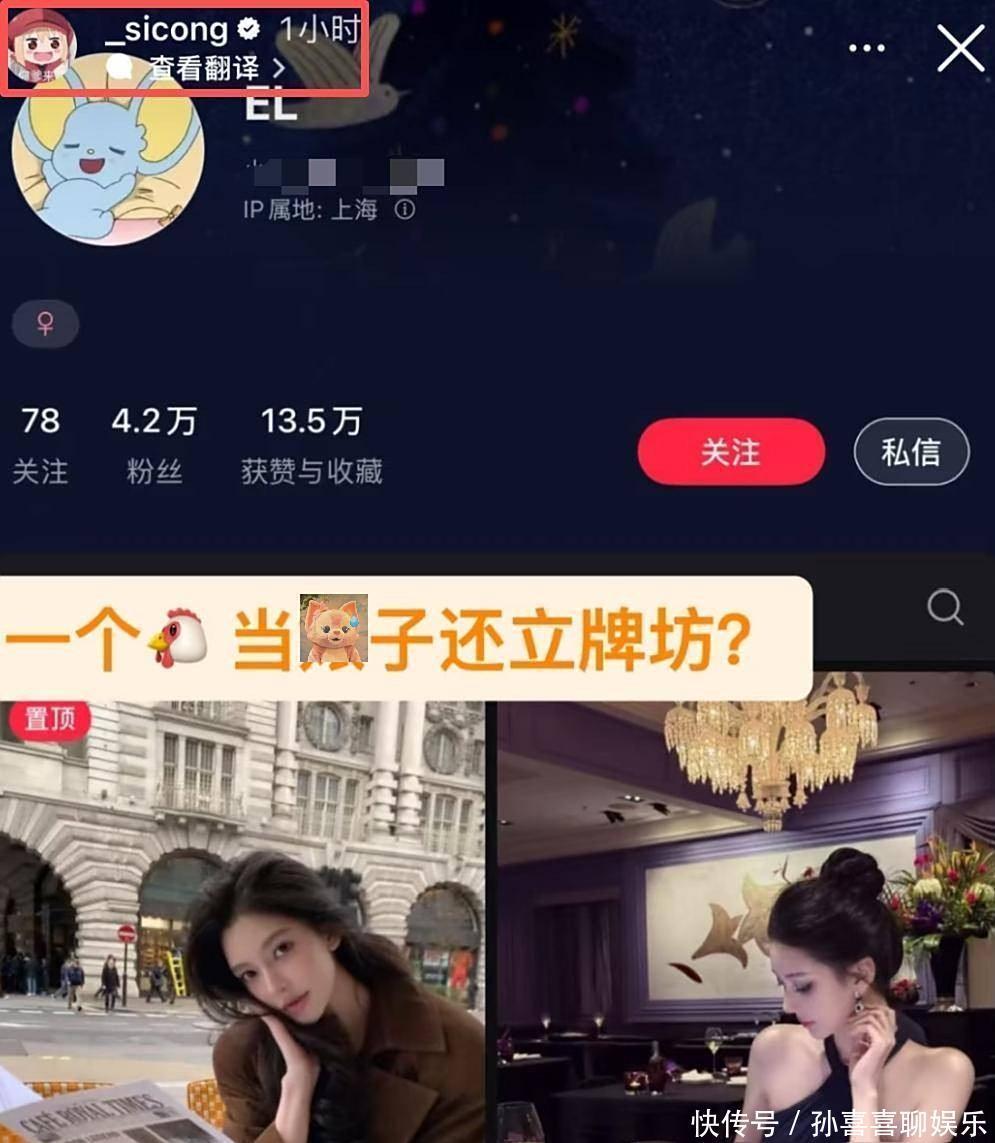
Task: Close the story viewer
Action: click(x=960, y=48)
